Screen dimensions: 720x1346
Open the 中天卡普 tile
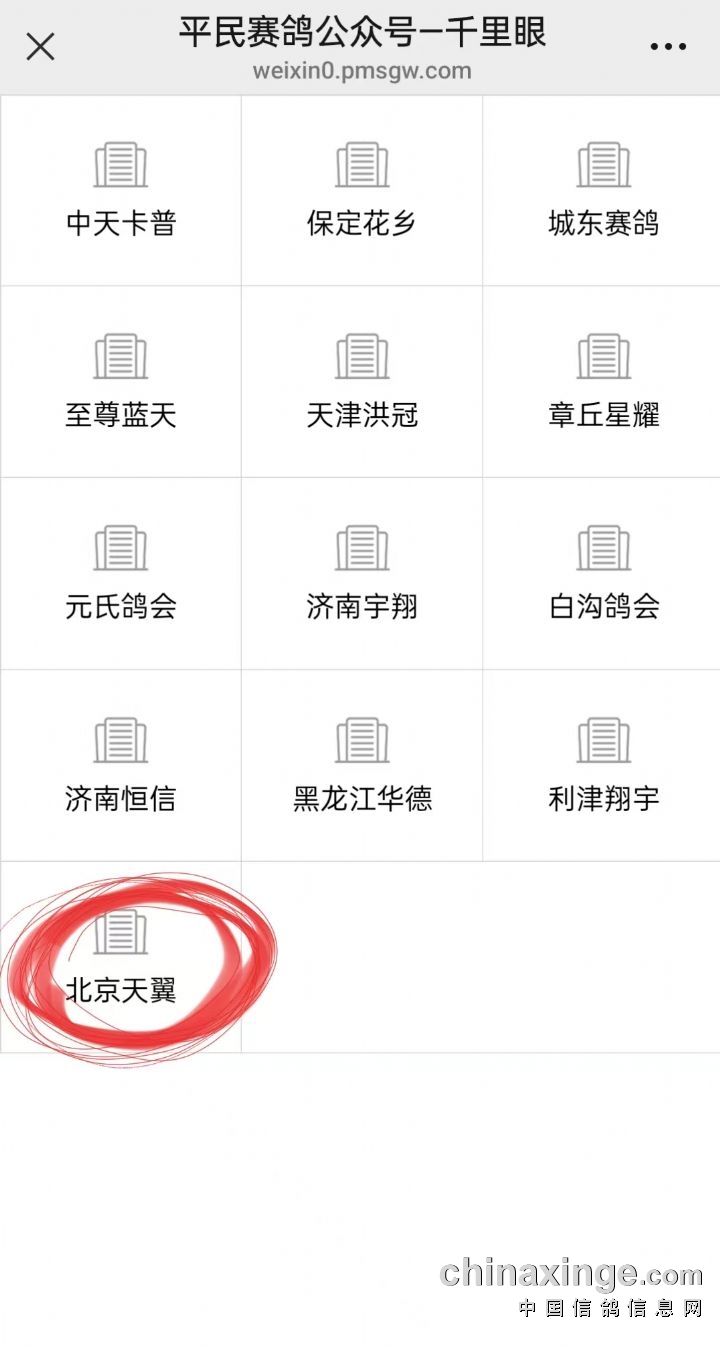pyautogui.click(x=120, y=190)
